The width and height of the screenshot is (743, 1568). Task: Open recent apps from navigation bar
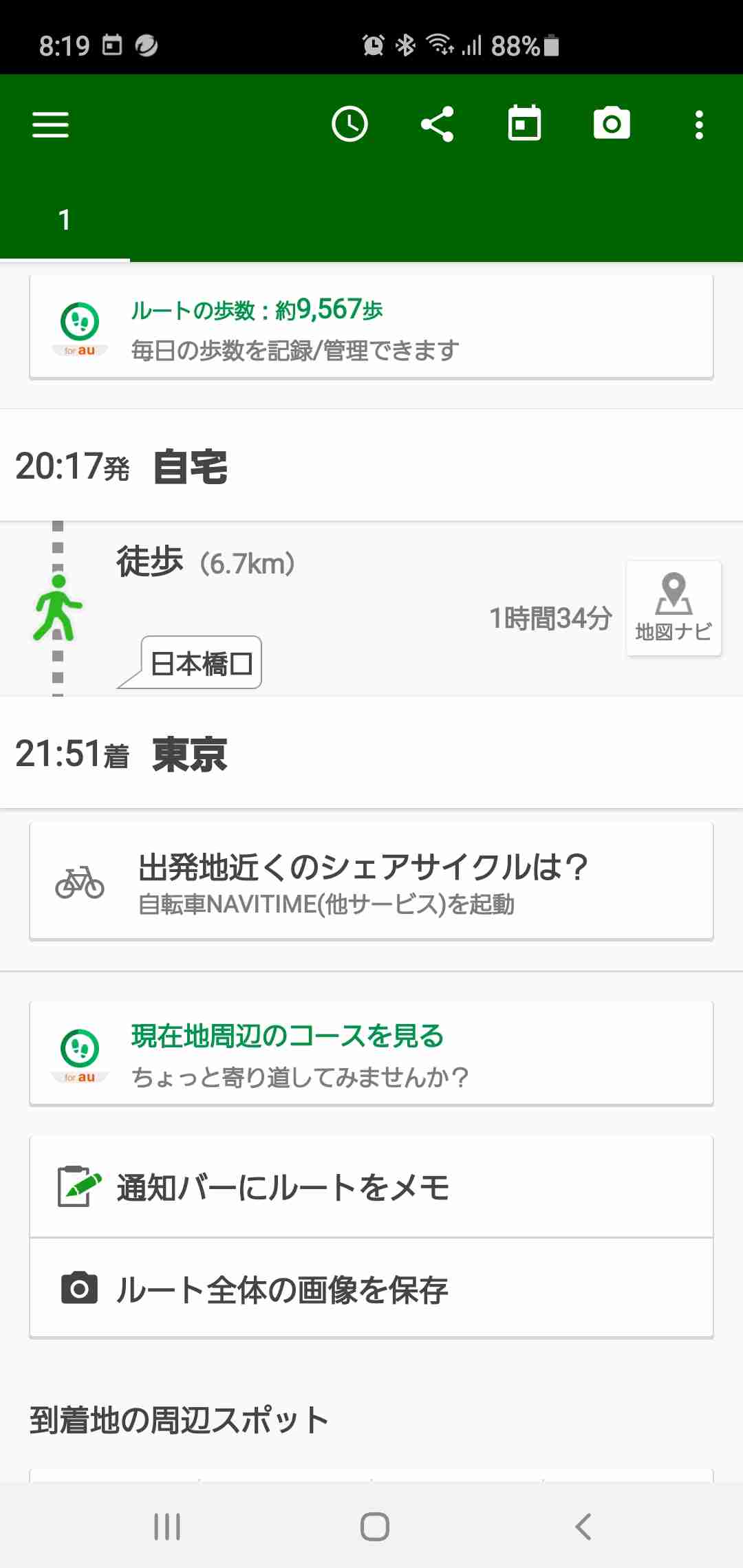coord(167,1526)
